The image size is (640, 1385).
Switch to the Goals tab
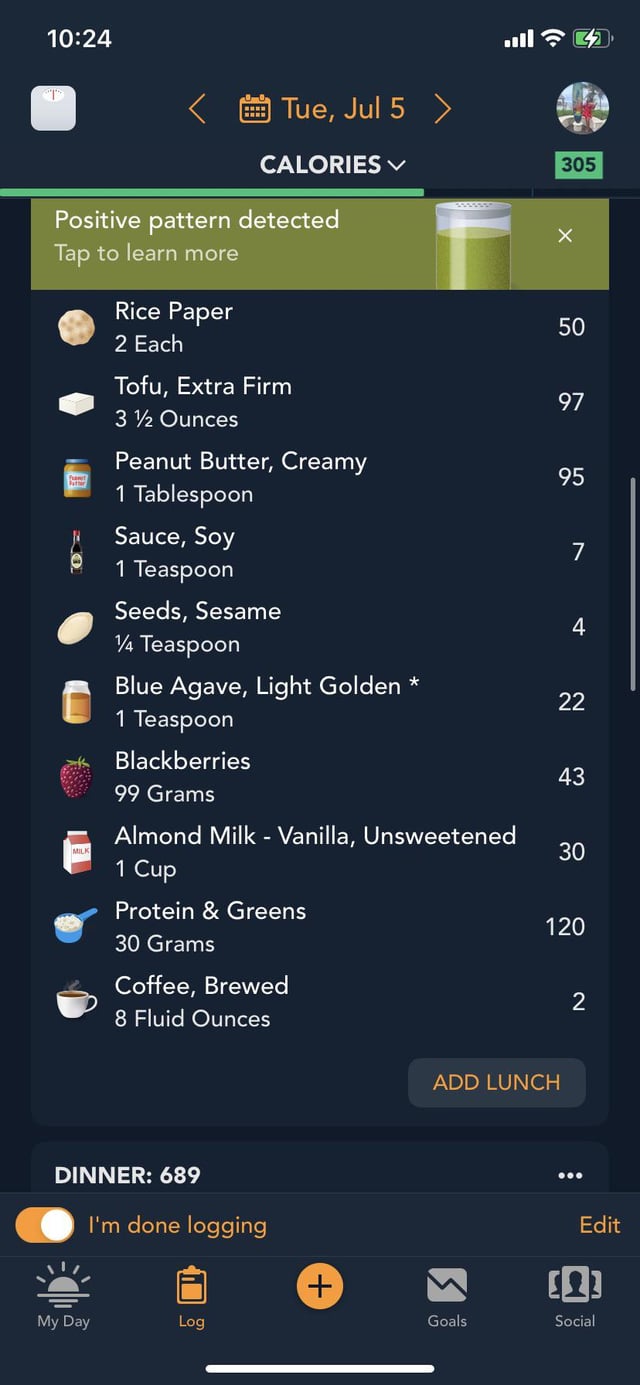[x=446, y=1297]
